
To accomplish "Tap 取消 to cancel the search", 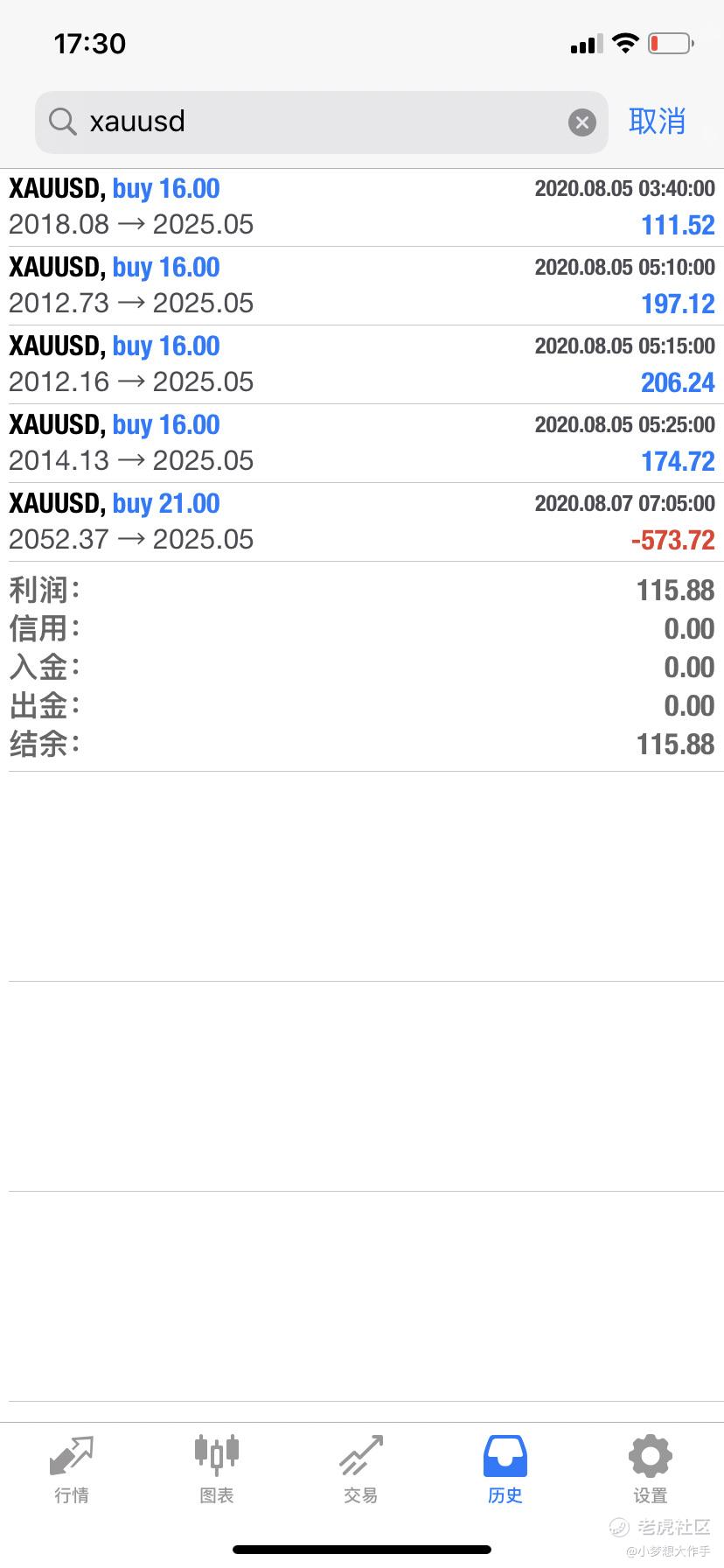I will 657,122.
